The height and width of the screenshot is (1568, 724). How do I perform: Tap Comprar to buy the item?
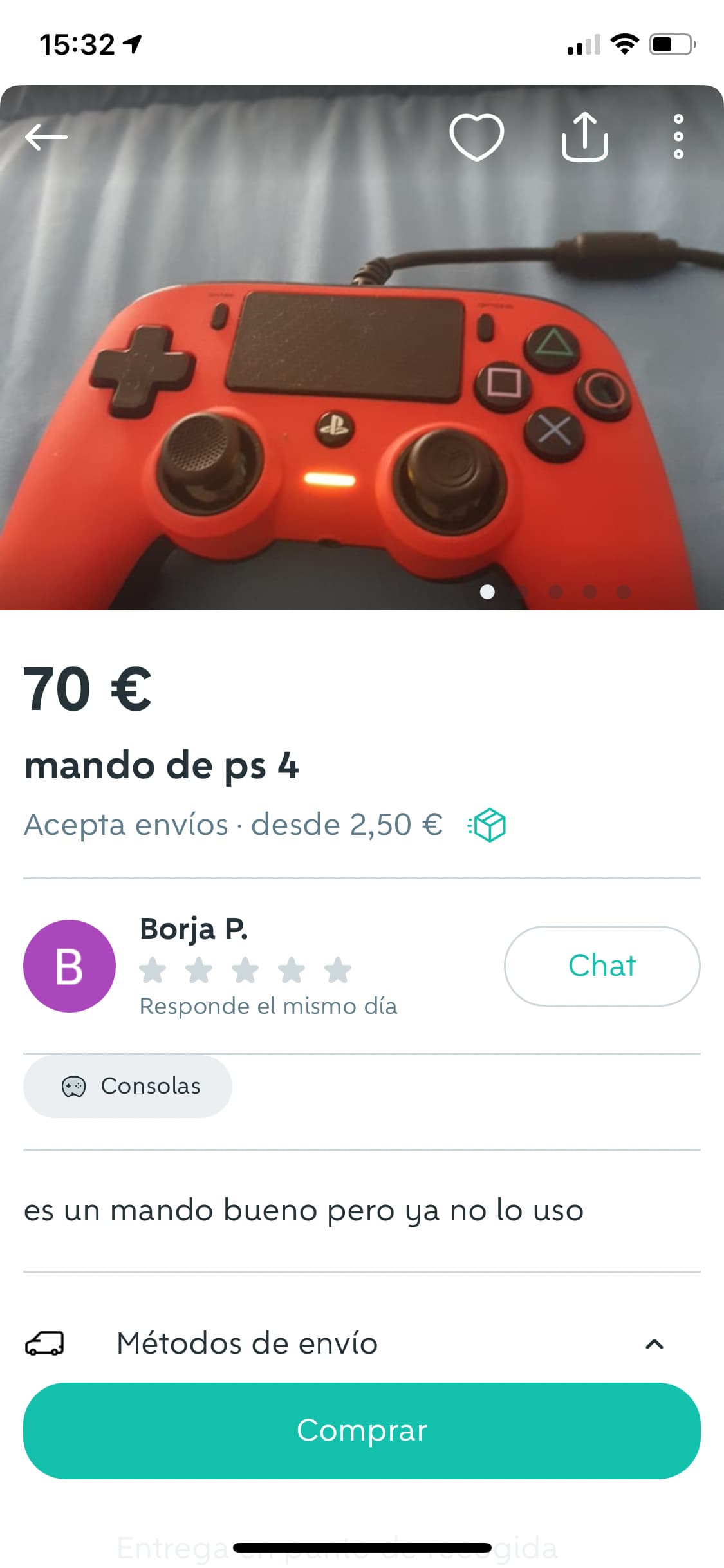click(362, 1430)
